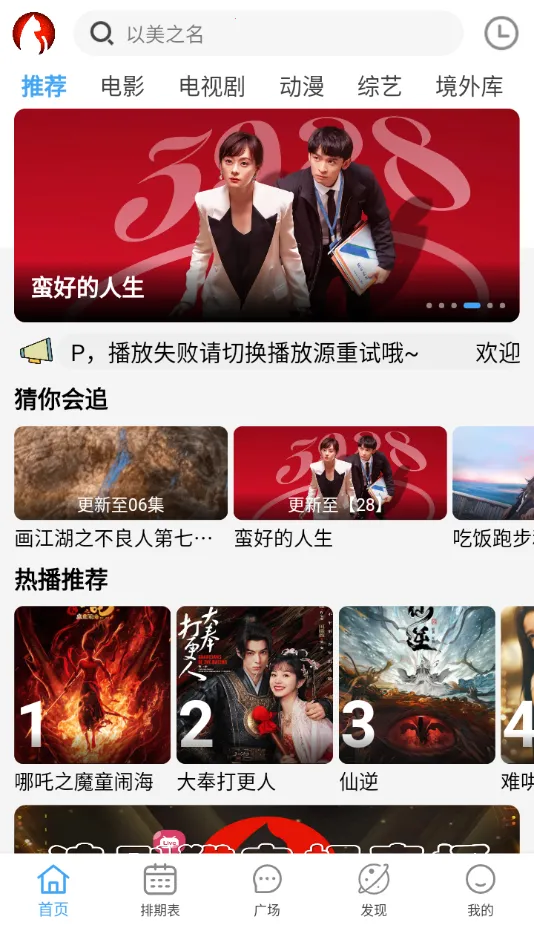This screenshot has width=534, height=928.
Task: Open 哪吒之魔童闹海 ranked first
Action: [x=92, y=700]
